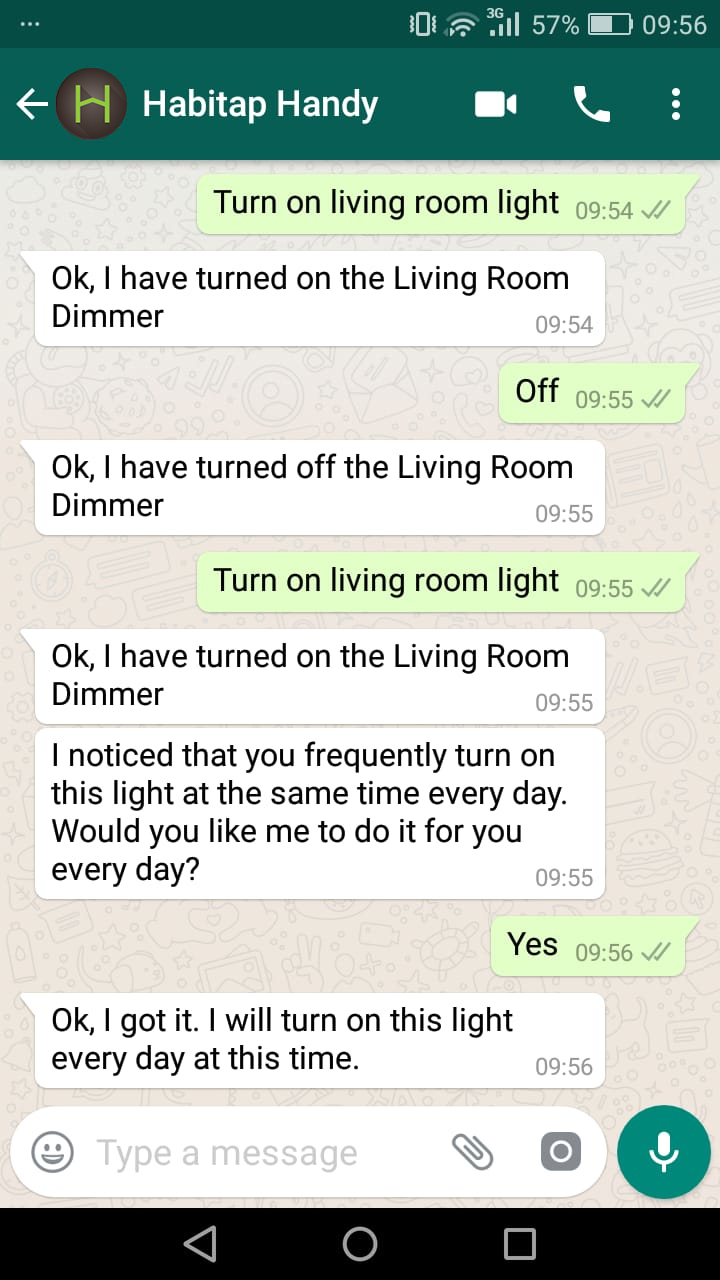Place a voice call to Habitap Handy
This screenshot has width=720, height=1280.
pyautogui.click(x=591, y=104)
